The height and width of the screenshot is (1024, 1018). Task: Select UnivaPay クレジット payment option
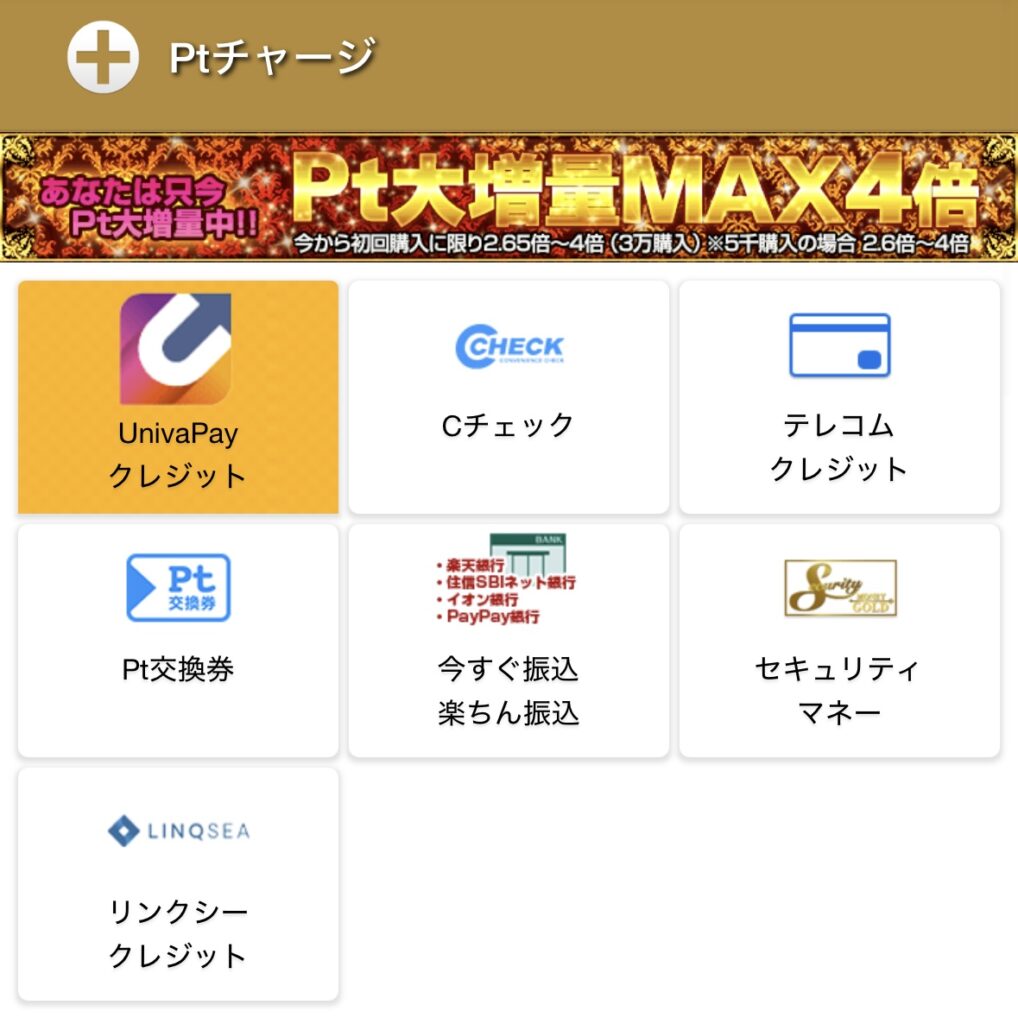(178, 397)
